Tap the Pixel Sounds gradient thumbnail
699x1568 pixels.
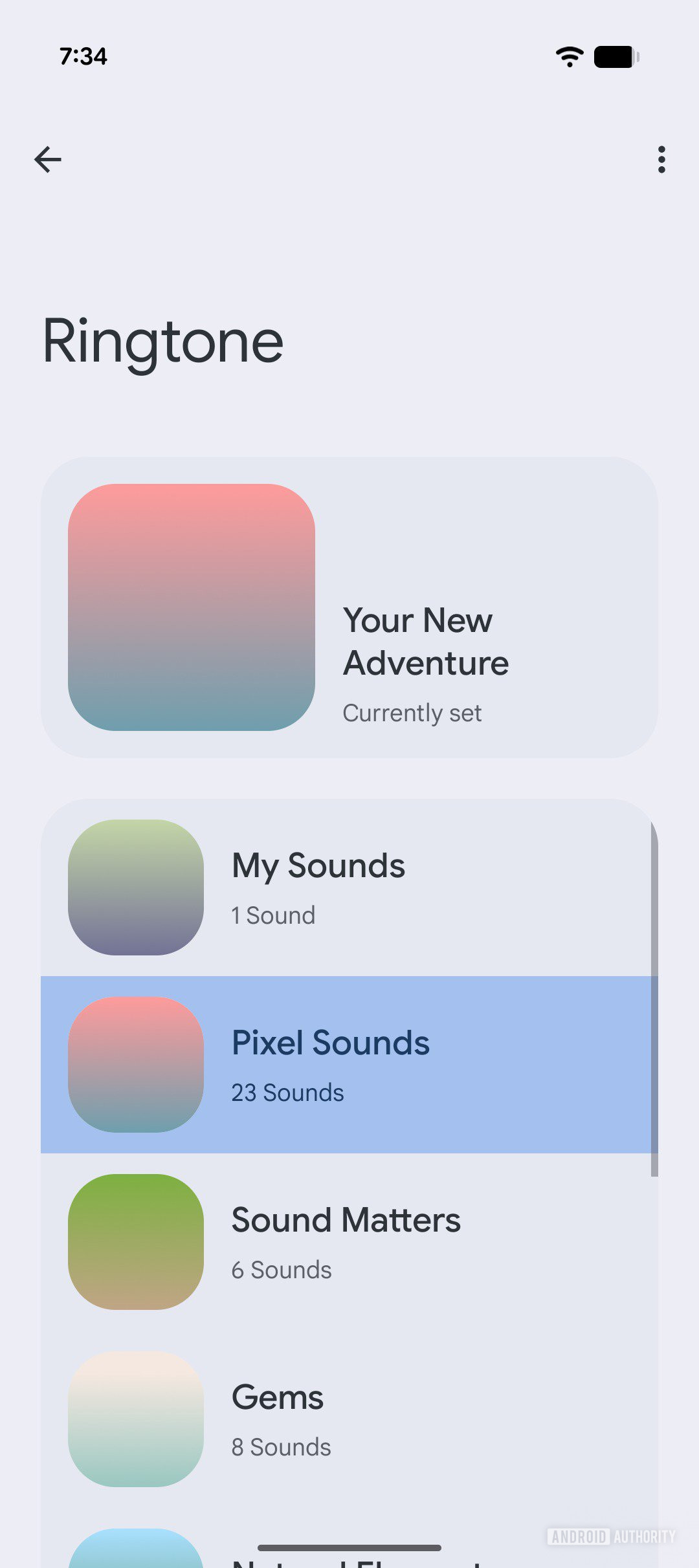pyautogui.click(x=134, y=1064)
